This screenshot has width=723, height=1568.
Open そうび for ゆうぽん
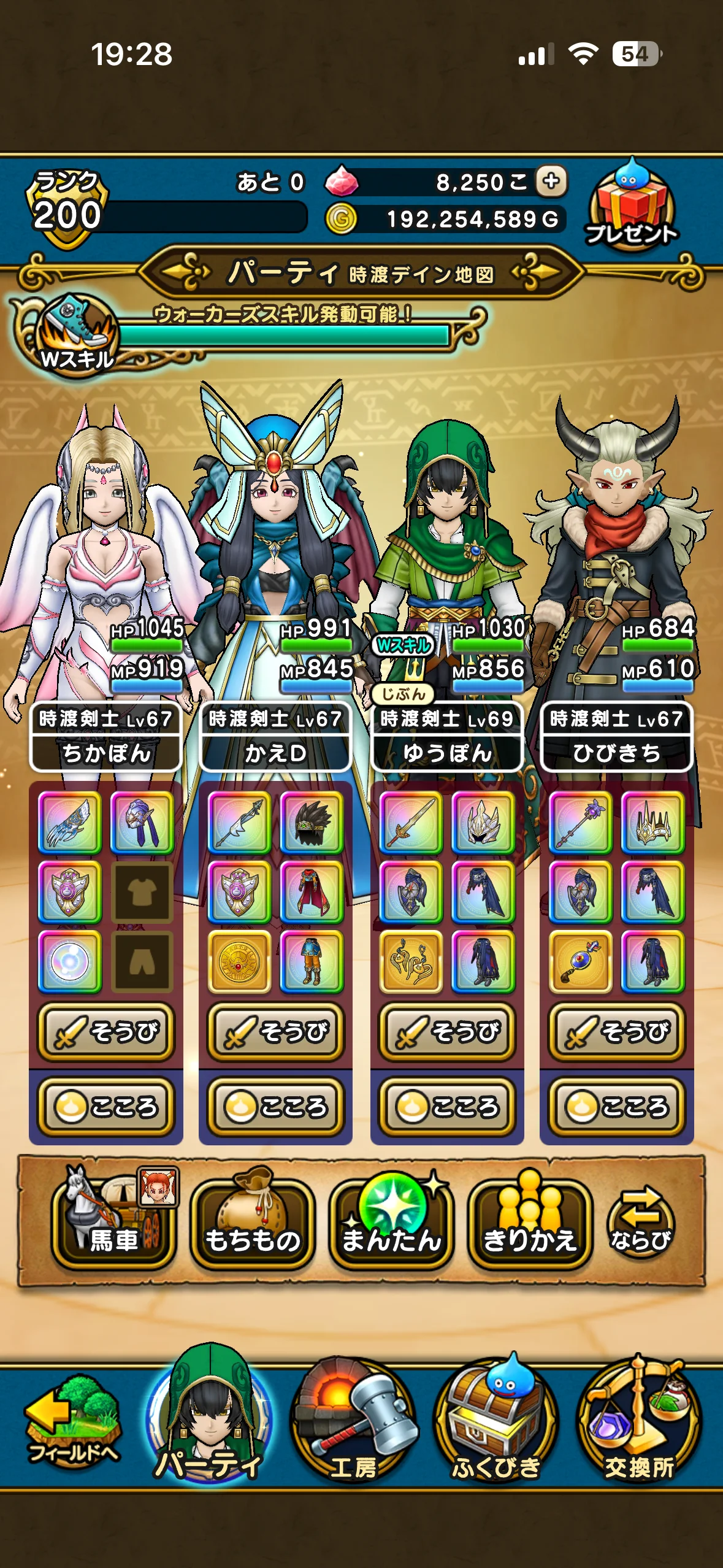(x=447, y=1032)
